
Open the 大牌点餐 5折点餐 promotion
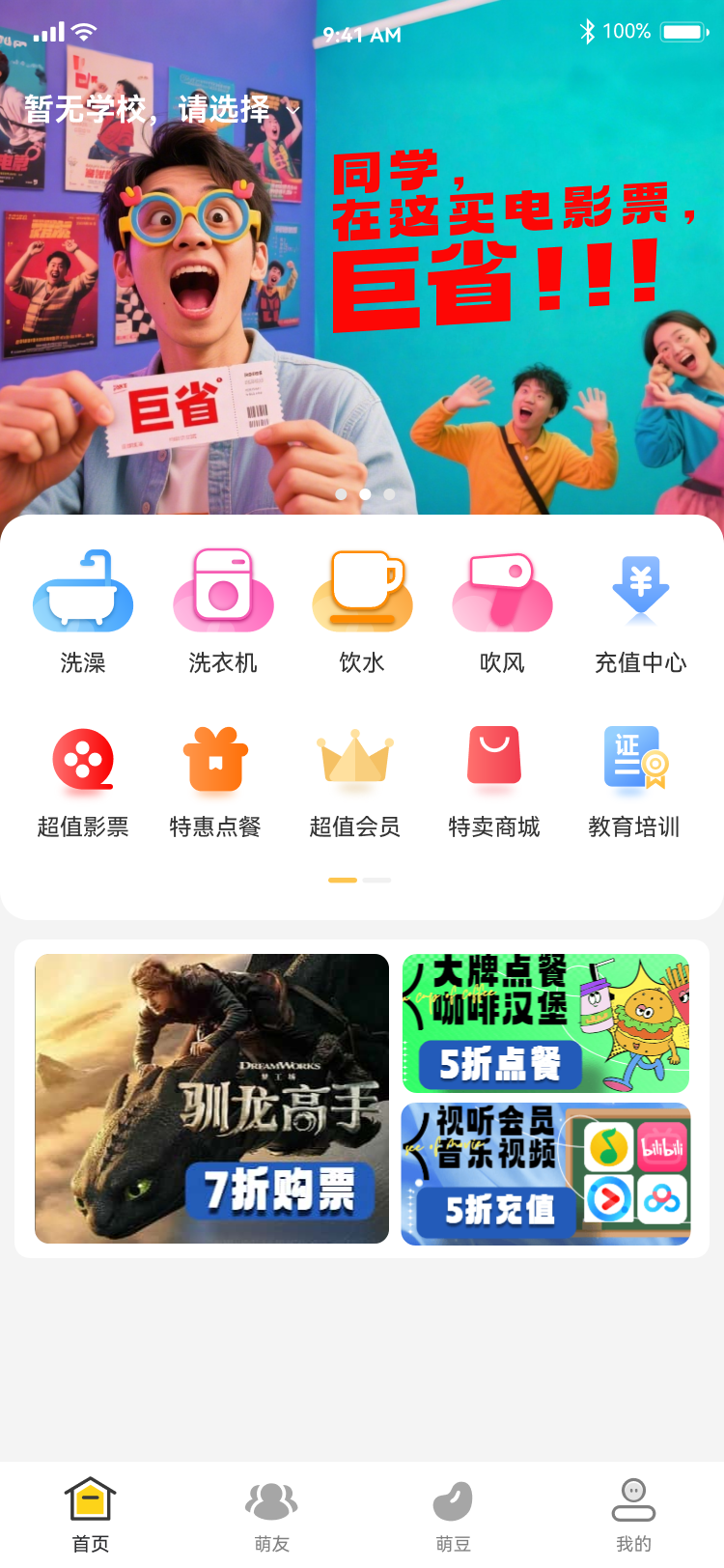pos(545,1023)
